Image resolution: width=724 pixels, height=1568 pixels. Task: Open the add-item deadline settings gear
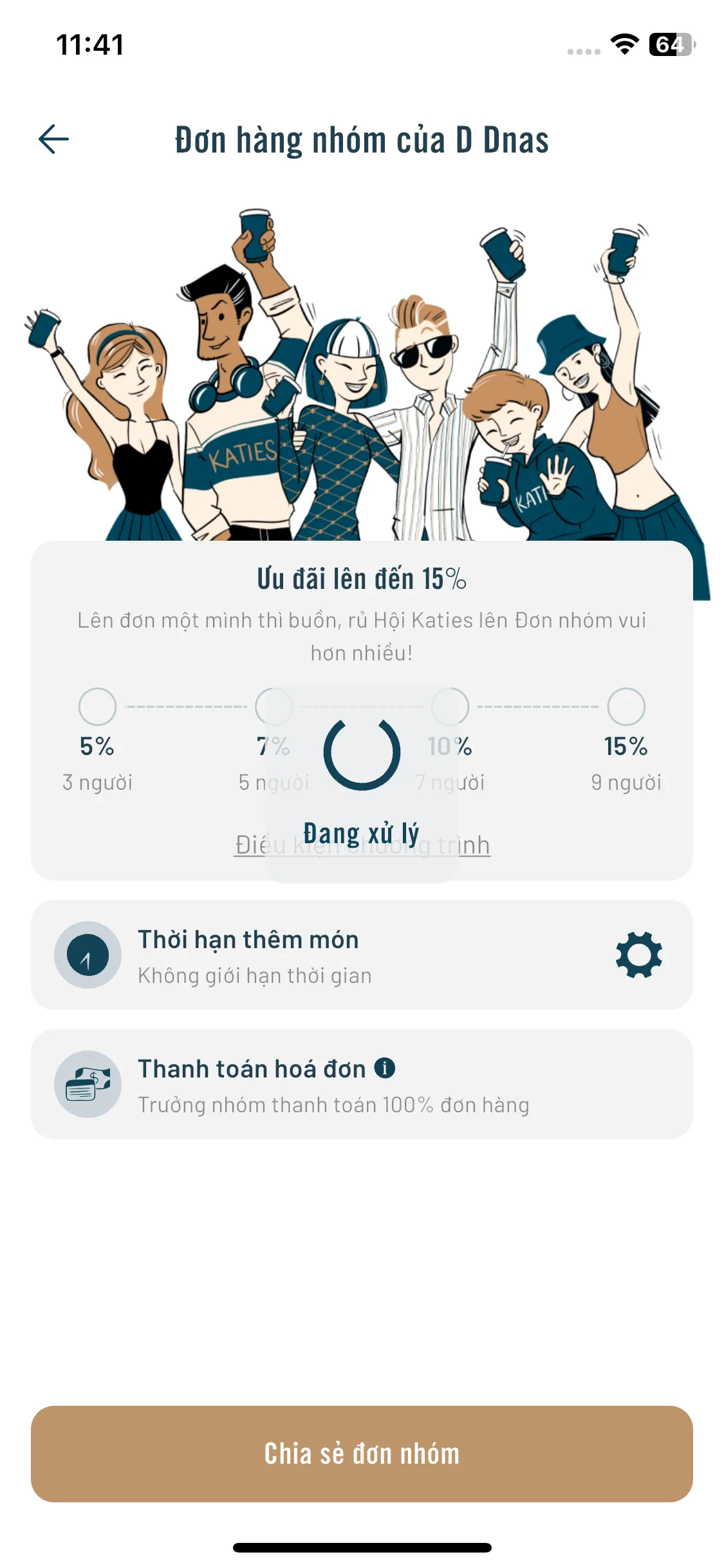[x=638, y=955]
